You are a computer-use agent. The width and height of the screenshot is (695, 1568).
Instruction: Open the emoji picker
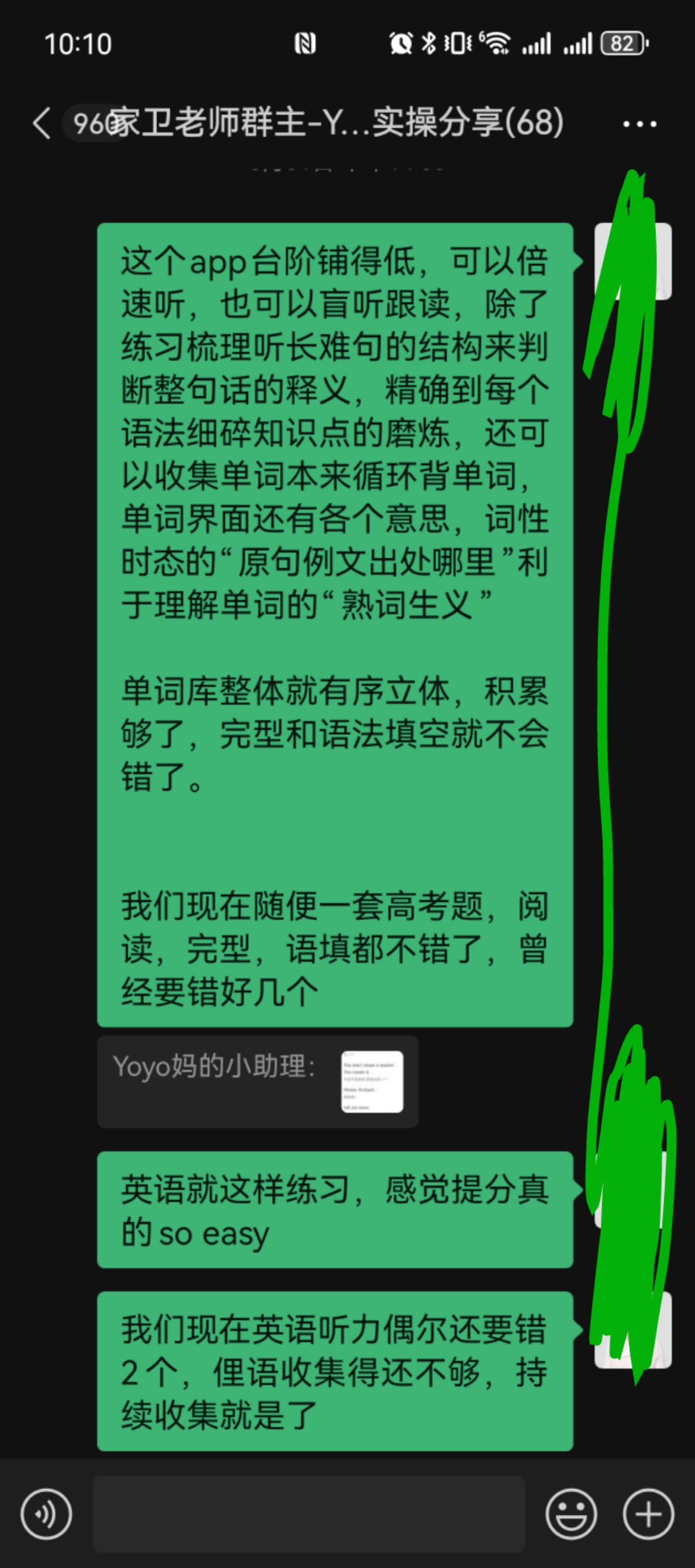click(571, 1514)
